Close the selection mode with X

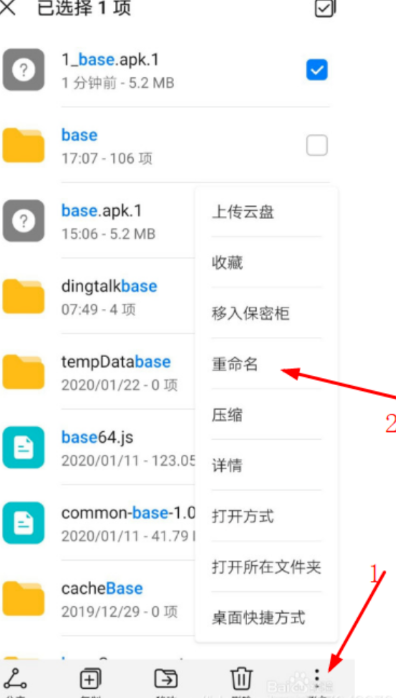tap(7, 8)
